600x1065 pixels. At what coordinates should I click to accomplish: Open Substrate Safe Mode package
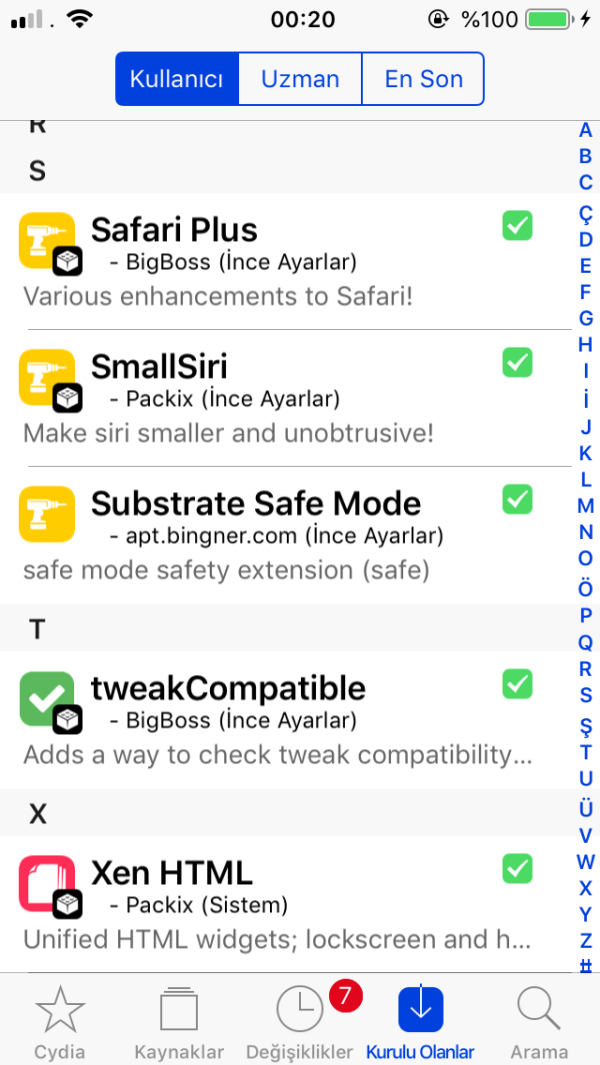click(x=270, y=535)
